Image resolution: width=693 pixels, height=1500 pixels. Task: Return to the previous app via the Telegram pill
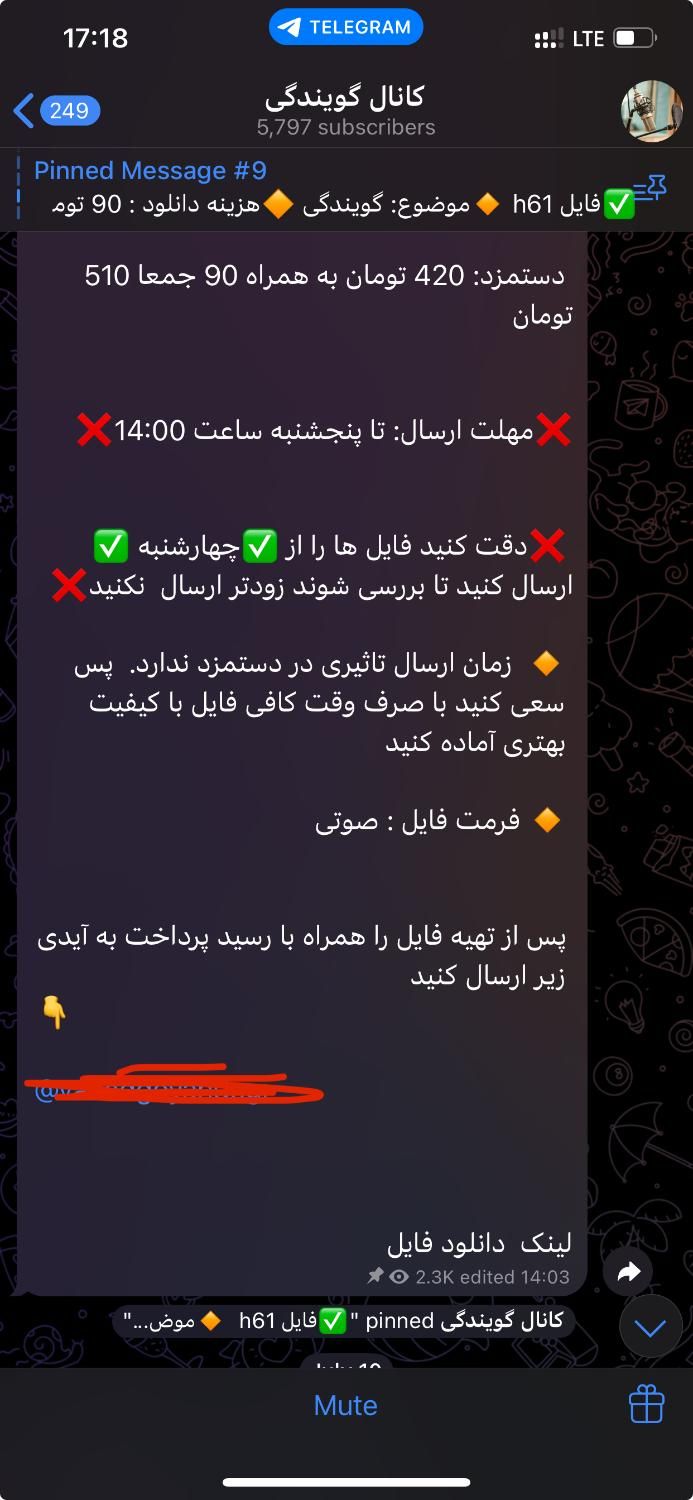(x=346, y=28)
